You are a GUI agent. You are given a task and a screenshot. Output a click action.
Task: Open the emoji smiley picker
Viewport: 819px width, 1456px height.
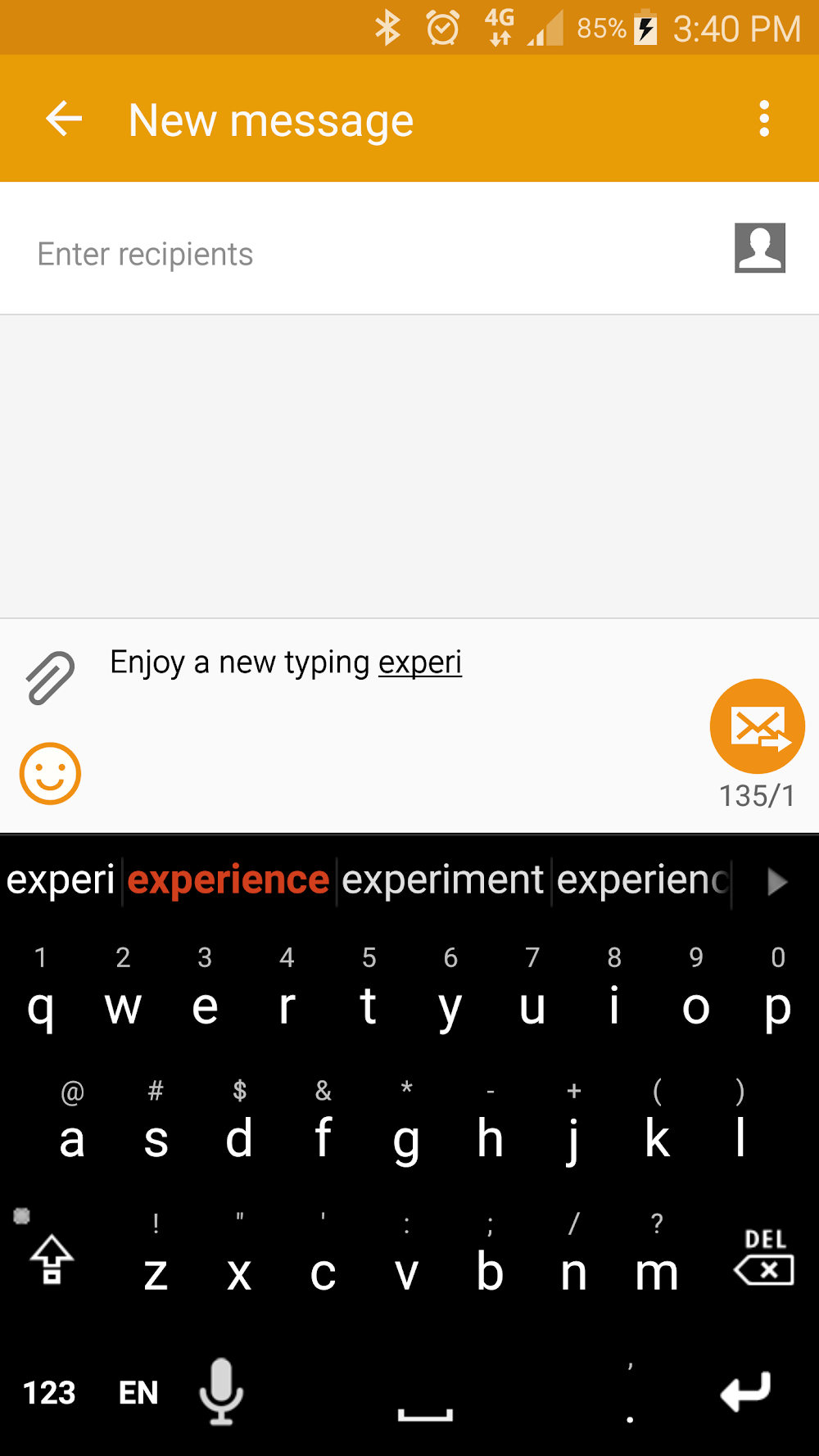(x=51, y=773)
